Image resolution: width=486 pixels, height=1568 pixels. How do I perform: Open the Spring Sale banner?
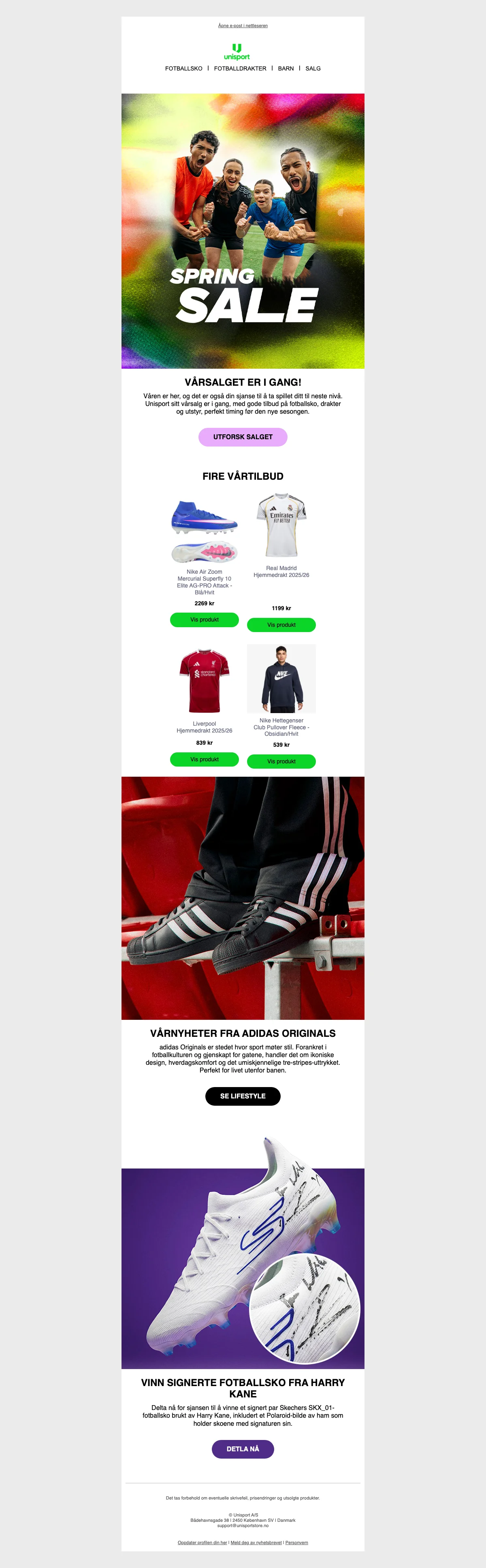(x=243, y=231)
